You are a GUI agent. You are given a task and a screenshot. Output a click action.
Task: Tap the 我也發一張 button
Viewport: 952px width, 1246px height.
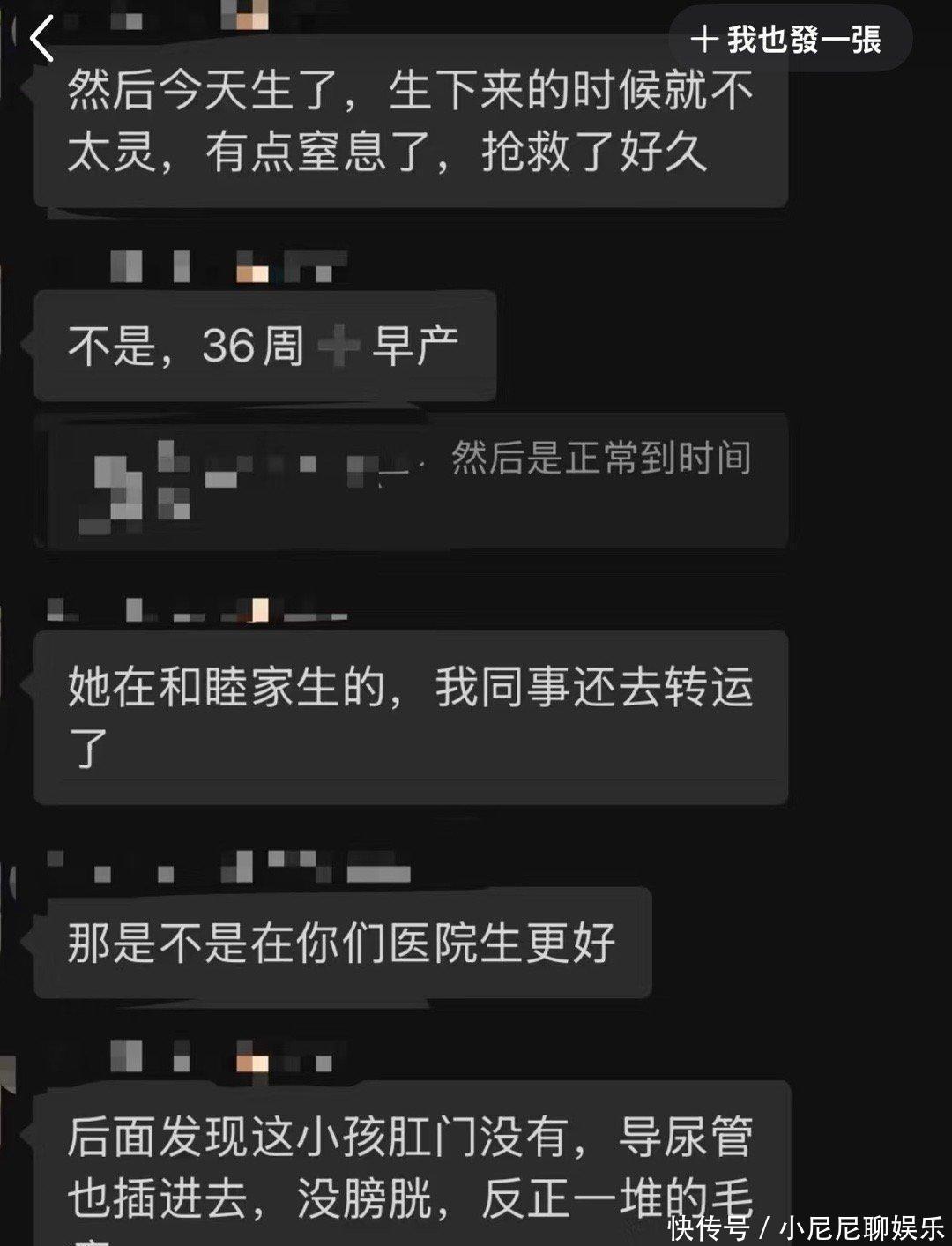pos(790,40)
